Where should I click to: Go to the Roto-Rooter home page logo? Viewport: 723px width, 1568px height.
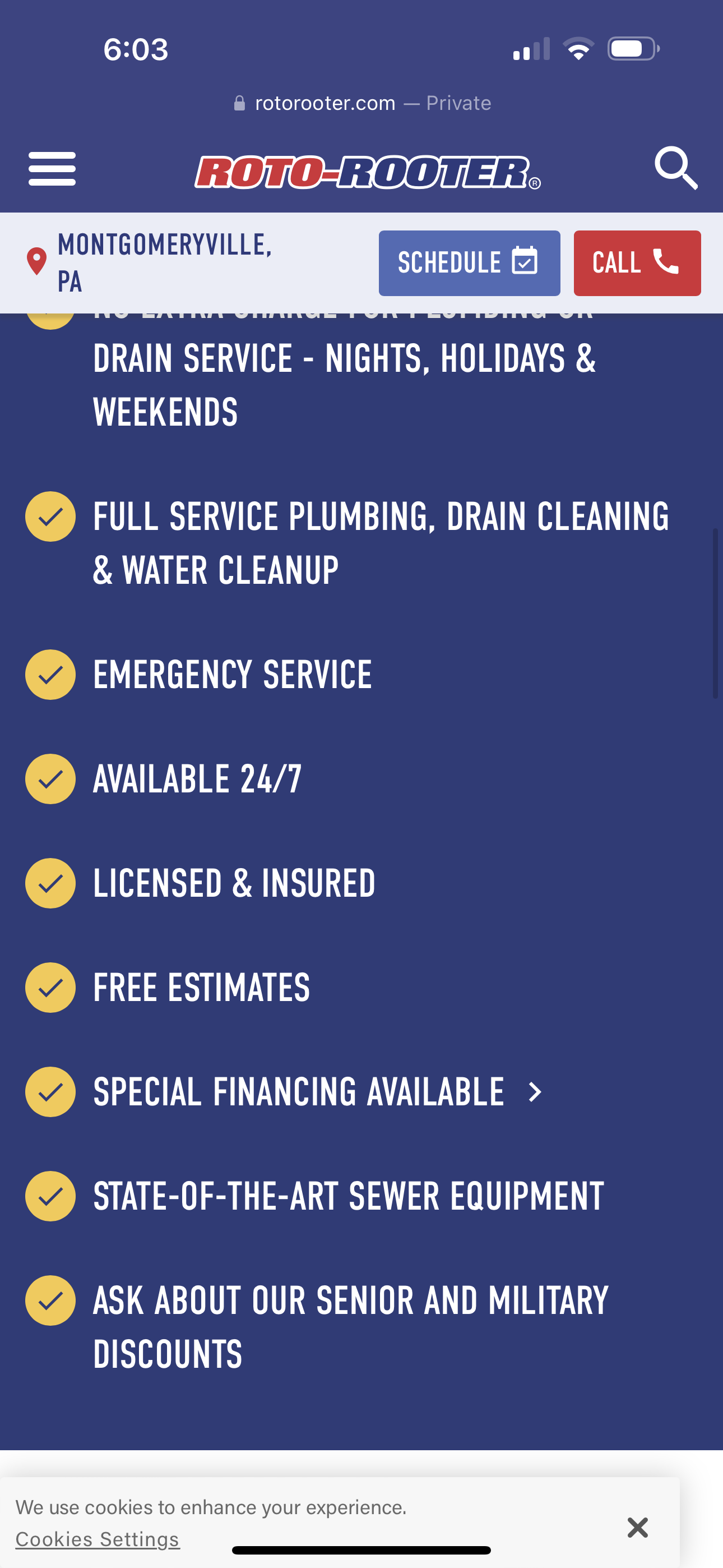(367, 172)
